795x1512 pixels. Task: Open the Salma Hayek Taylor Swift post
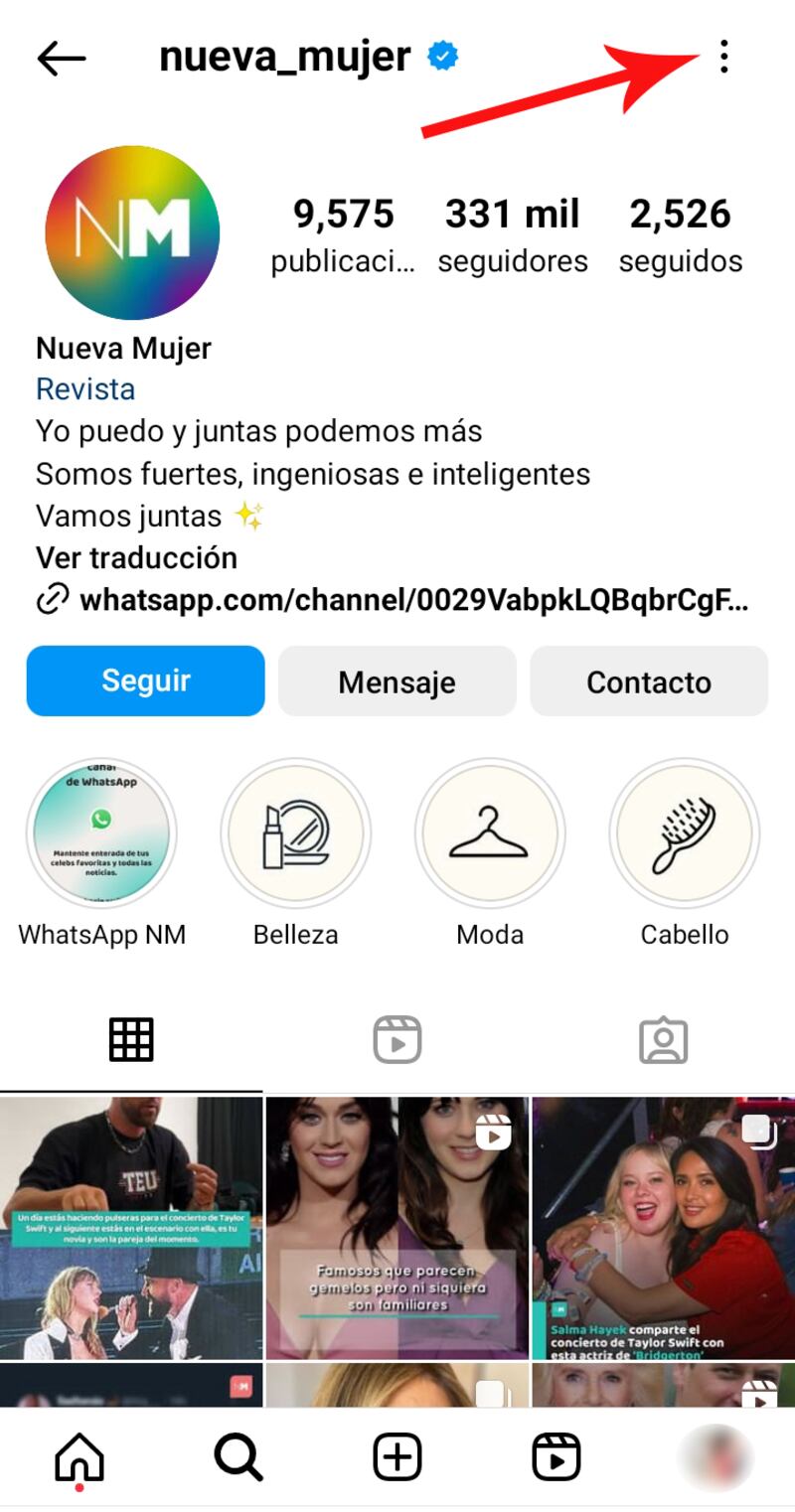click(663, 1228)
